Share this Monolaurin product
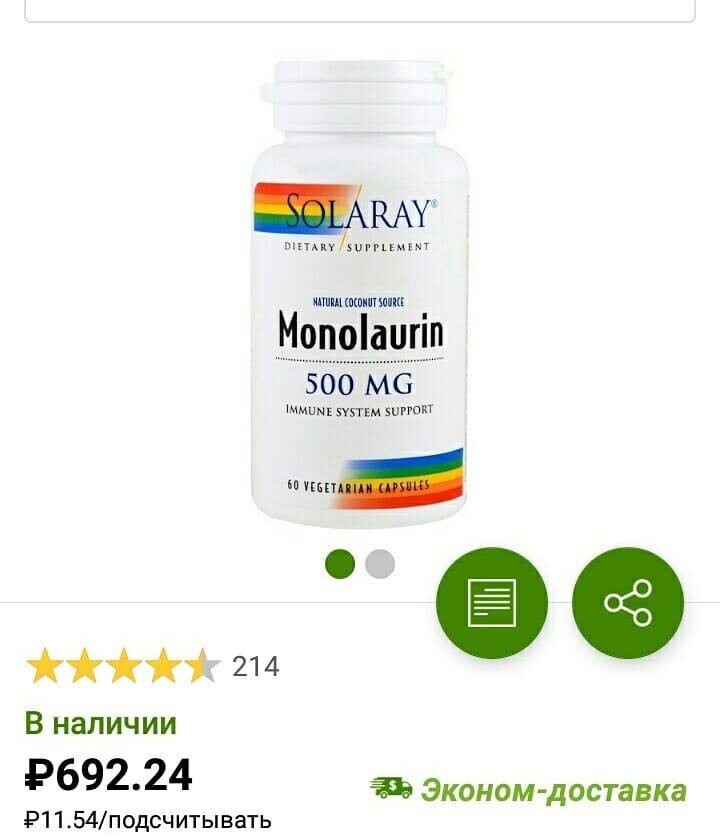 click(627, 603)
